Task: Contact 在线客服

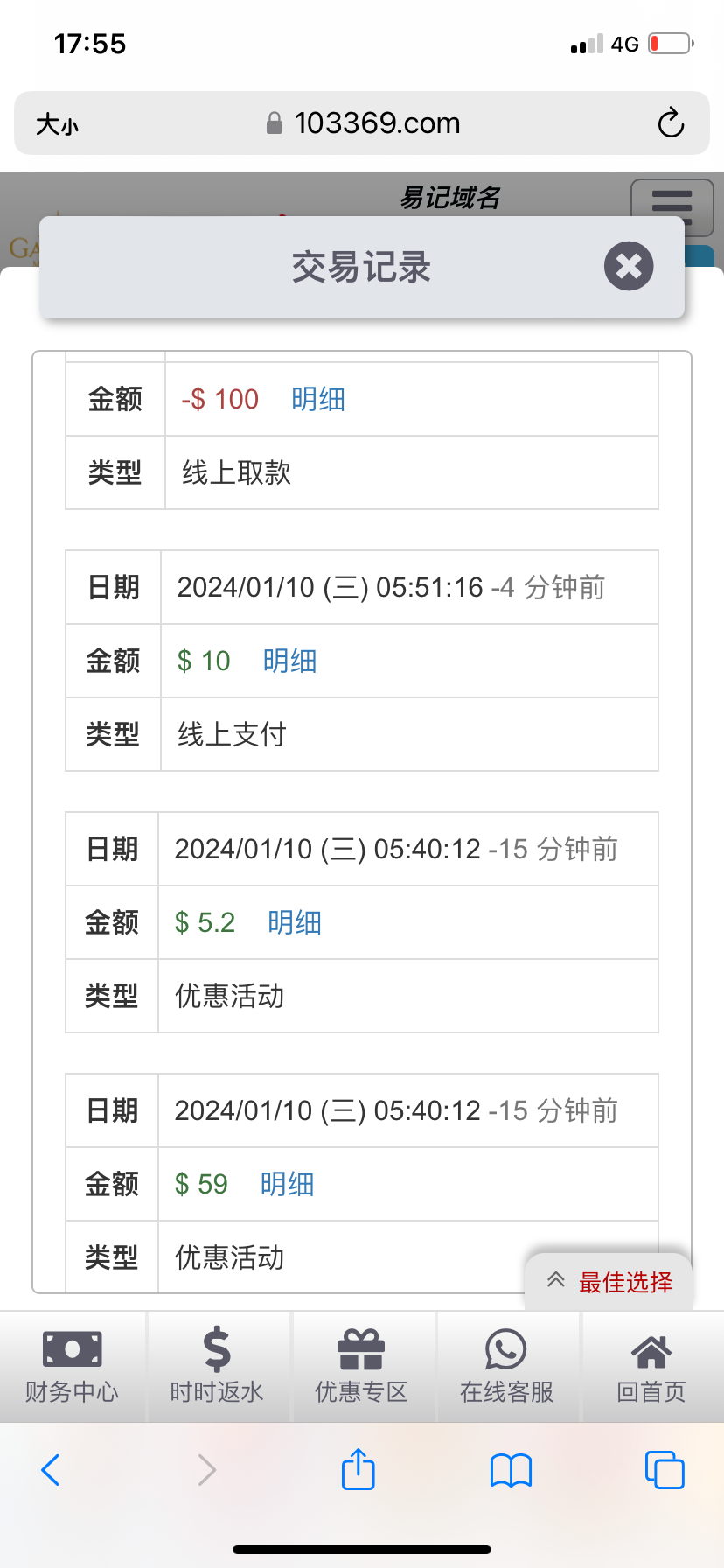Action: coord(506,1366)
